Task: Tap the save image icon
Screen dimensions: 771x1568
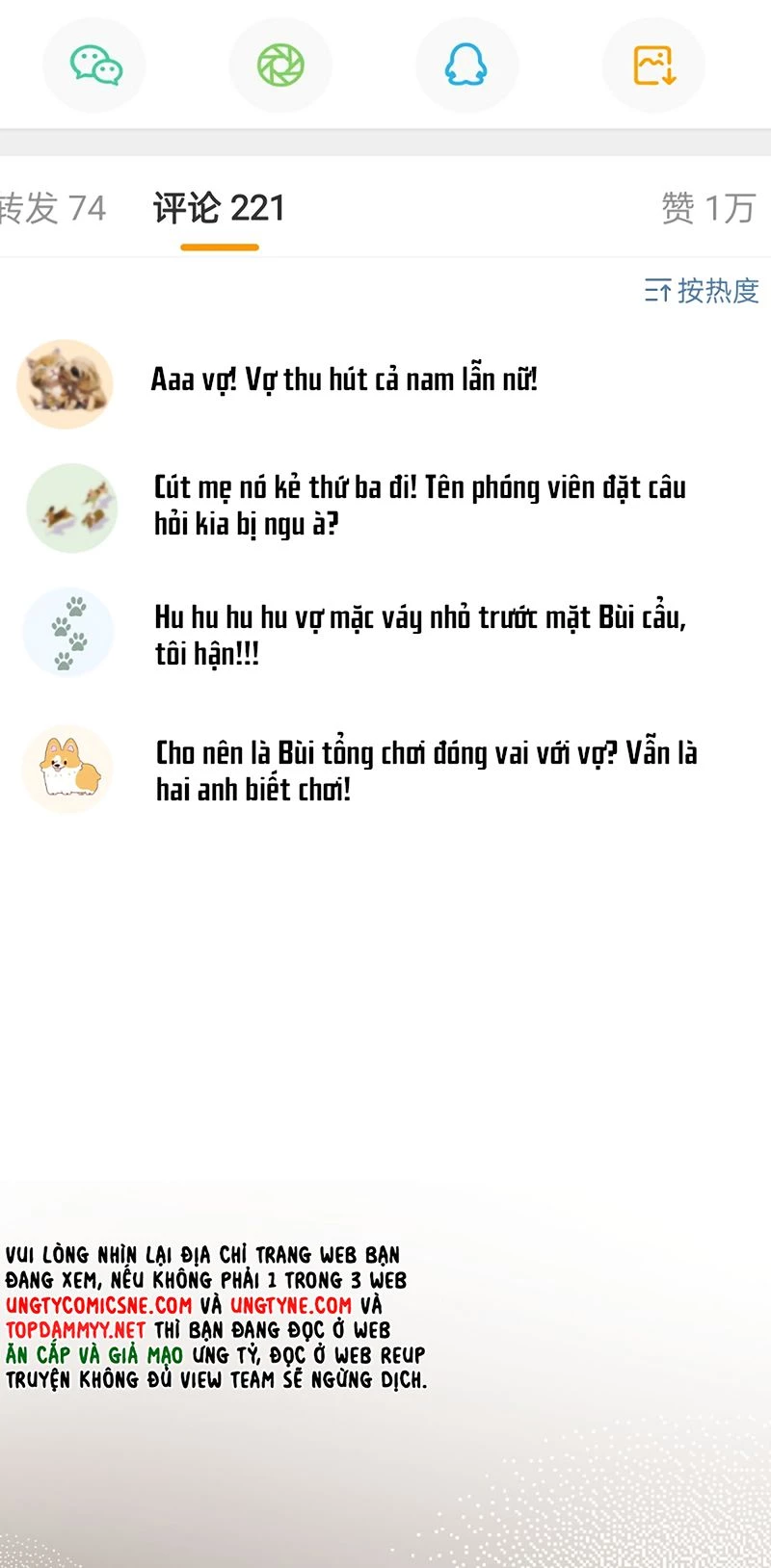Action: [x=653, y=65]
